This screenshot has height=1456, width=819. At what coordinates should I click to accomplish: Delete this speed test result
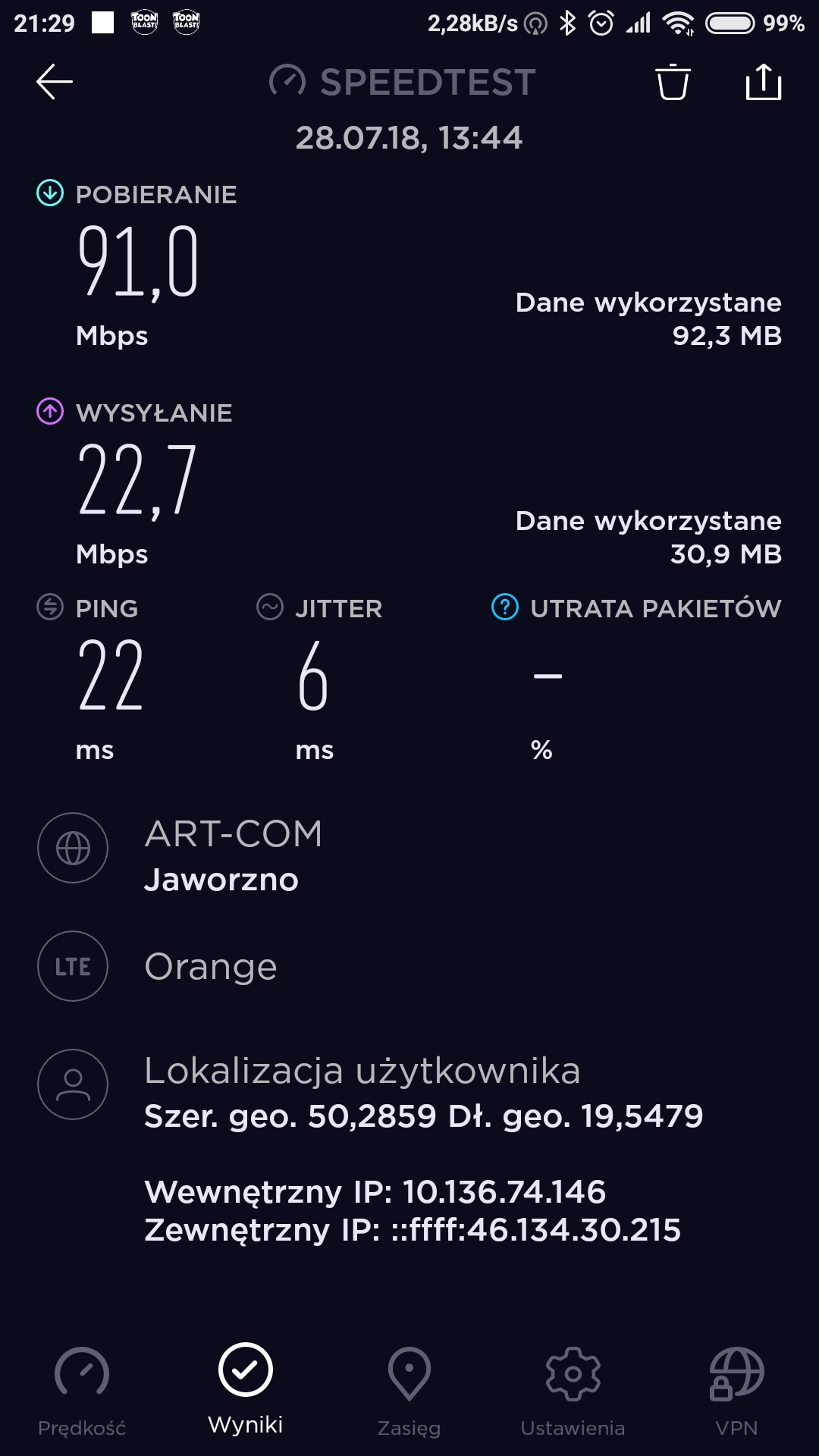coord(673,82)
